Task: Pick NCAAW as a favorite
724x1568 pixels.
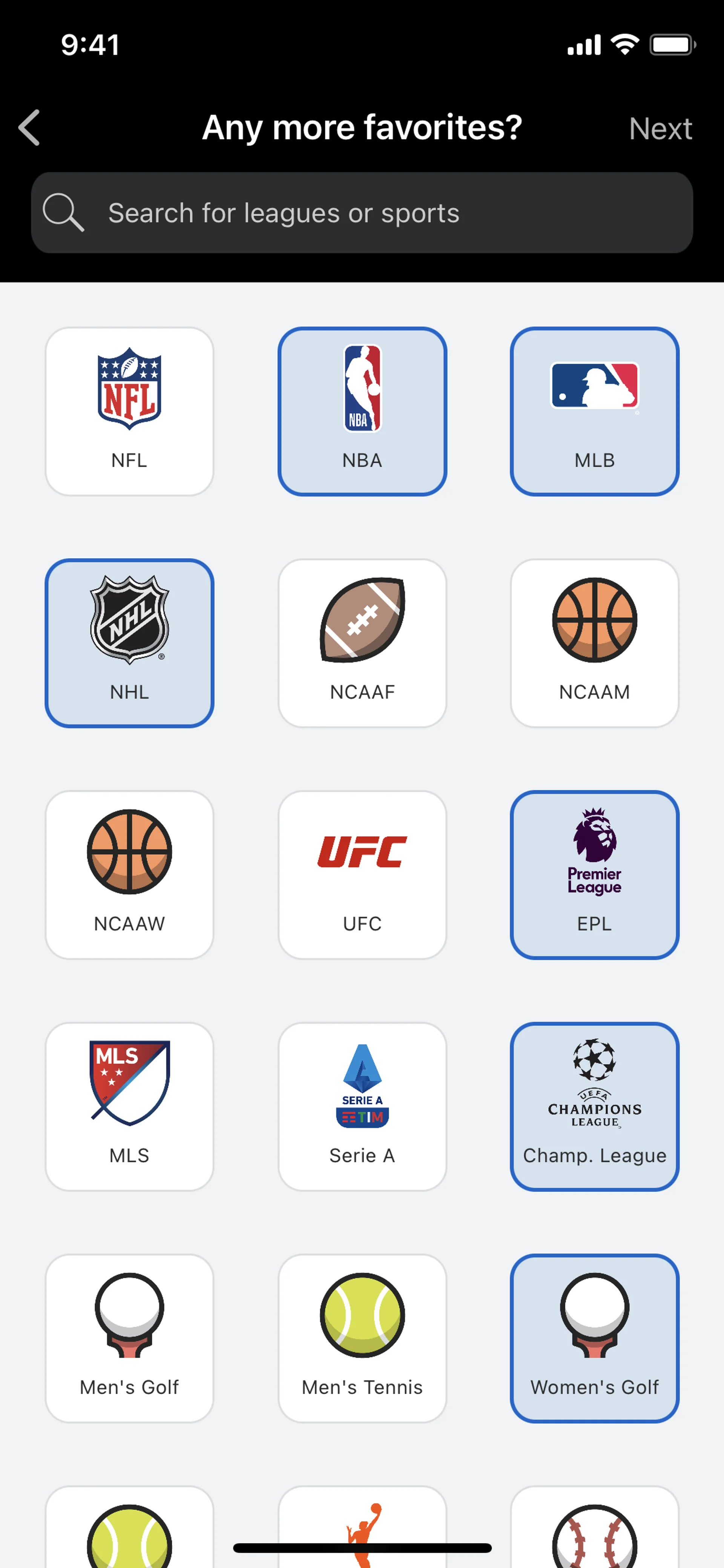Action: (130, 875)
